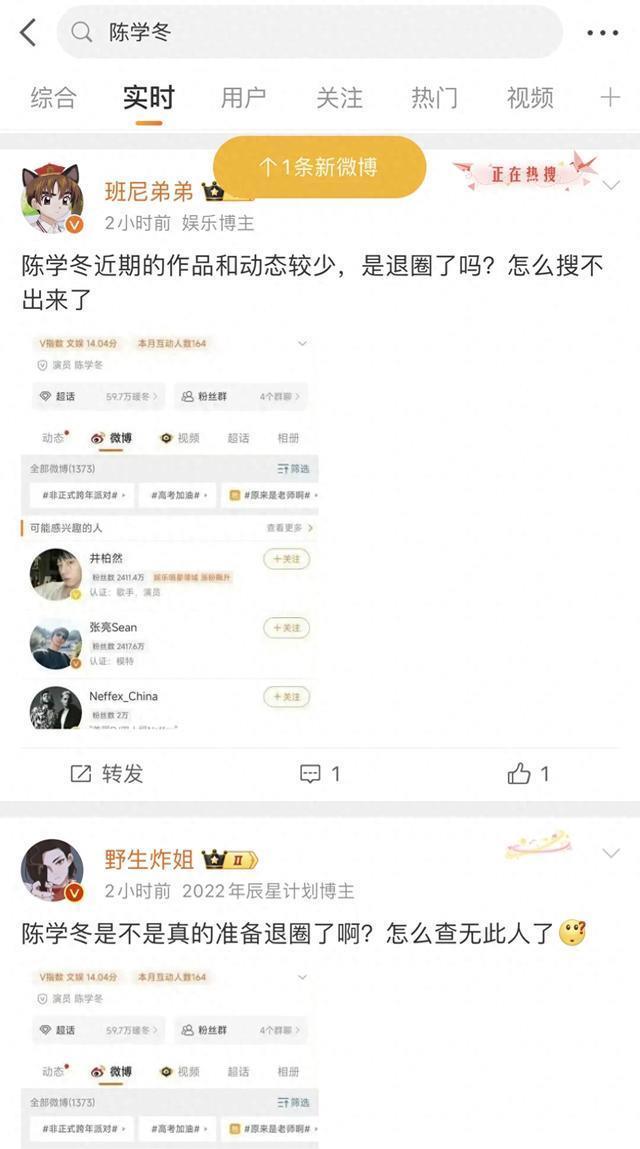Screen dimensions: 640x1149
Task: Open comments on 班尼弟弟's post
Action: click(x=320, y=773)
